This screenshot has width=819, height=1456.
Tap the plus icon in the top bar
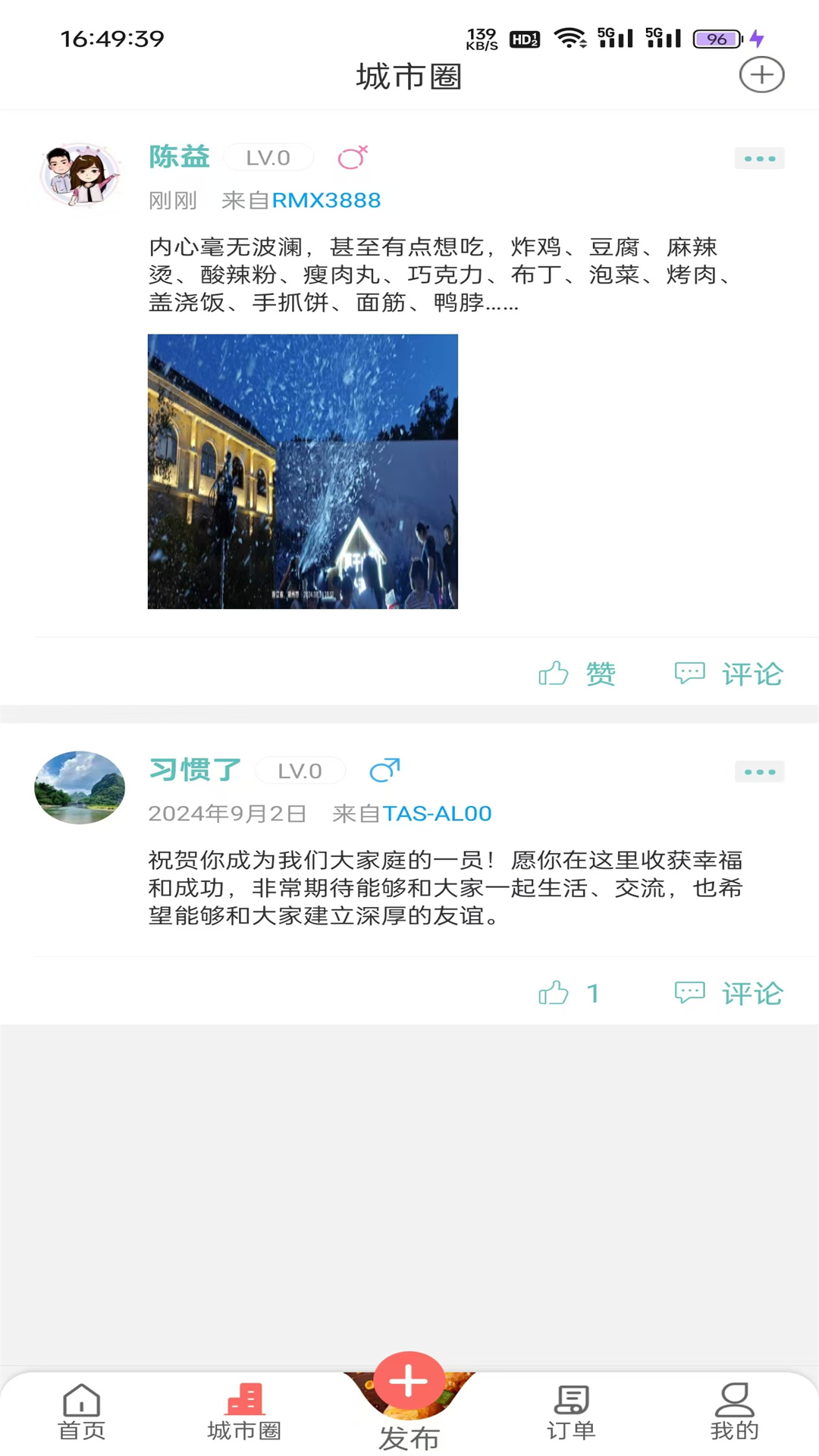[x=761, y=75]
